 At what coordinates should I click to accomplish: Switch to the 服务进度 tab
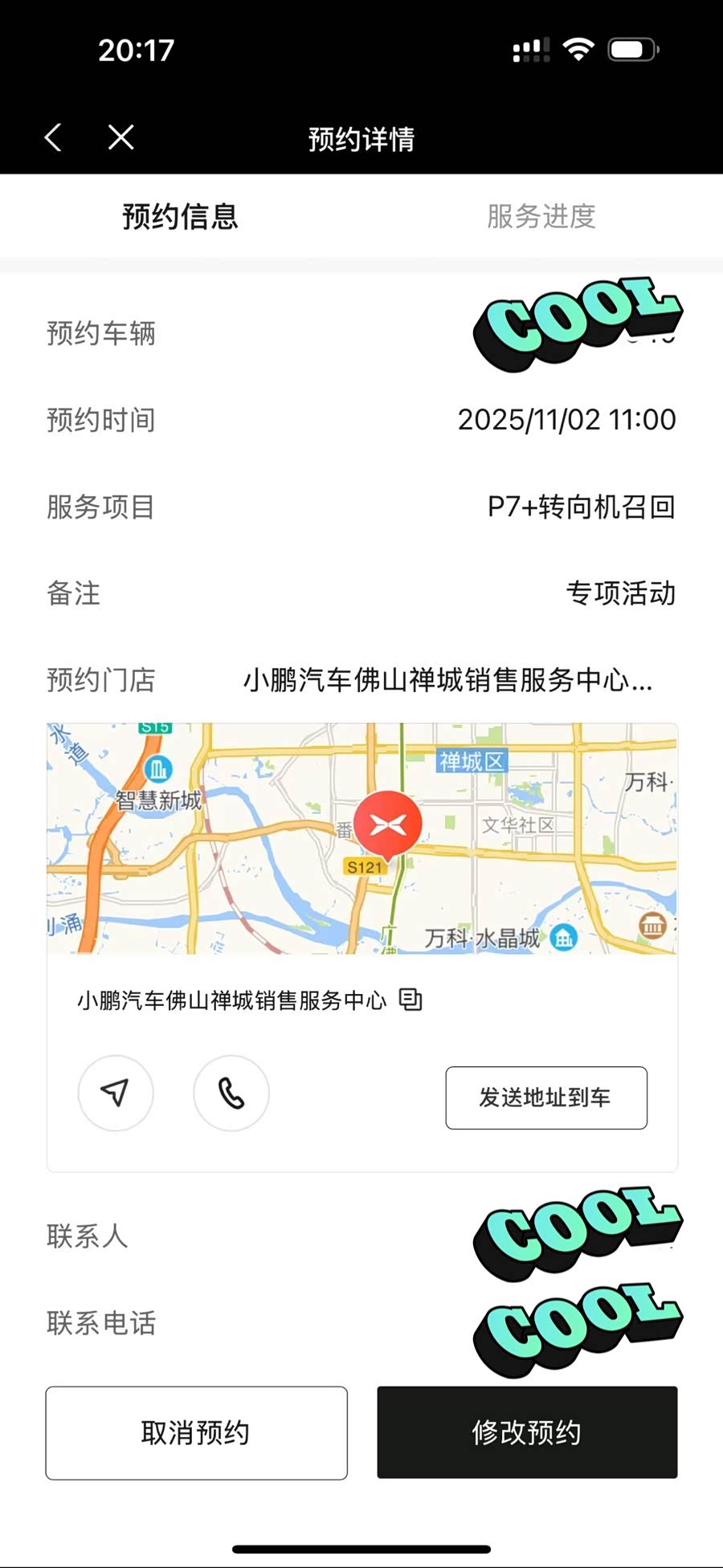pyautogui.click(x=541, y=217)
